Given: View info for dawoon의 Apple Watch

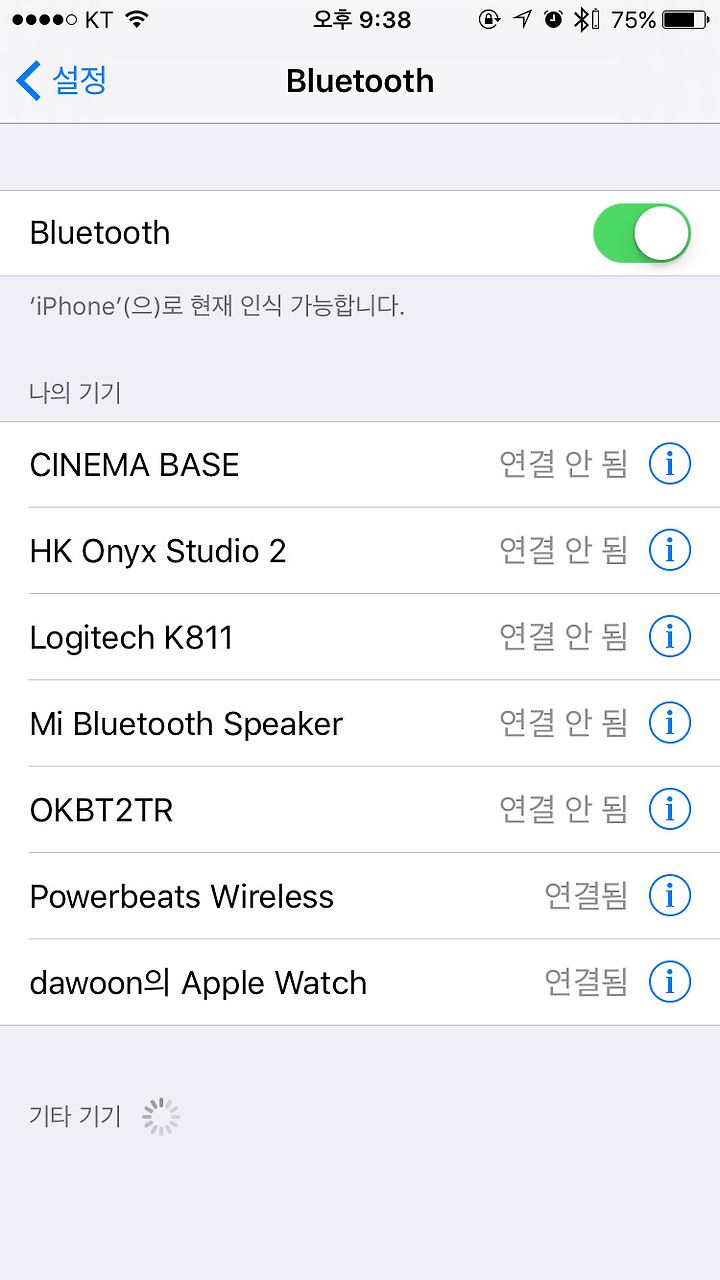Looking at the screenshot, I should (x=670, y=982).
